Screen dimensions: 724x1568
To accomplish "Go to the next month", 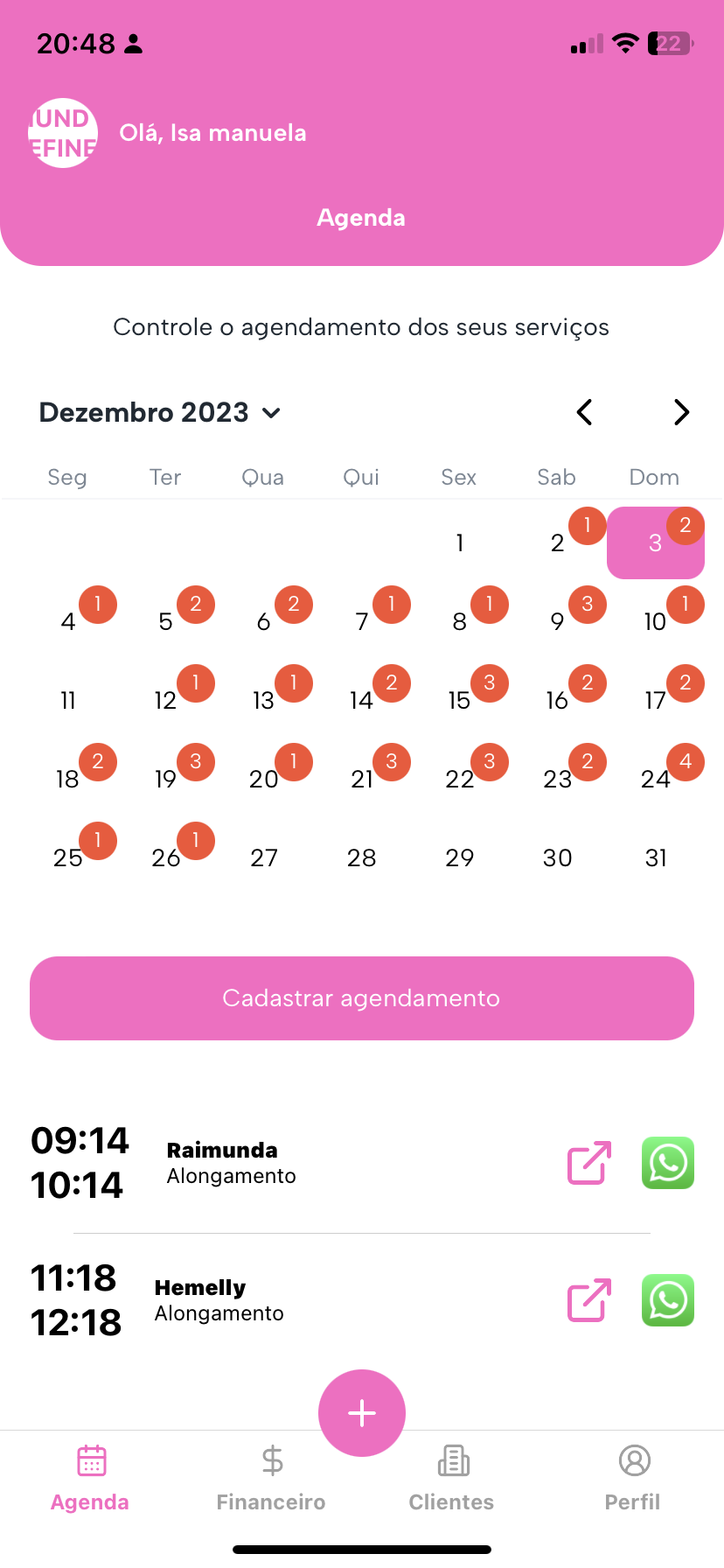I will click(x=682, y=412).
